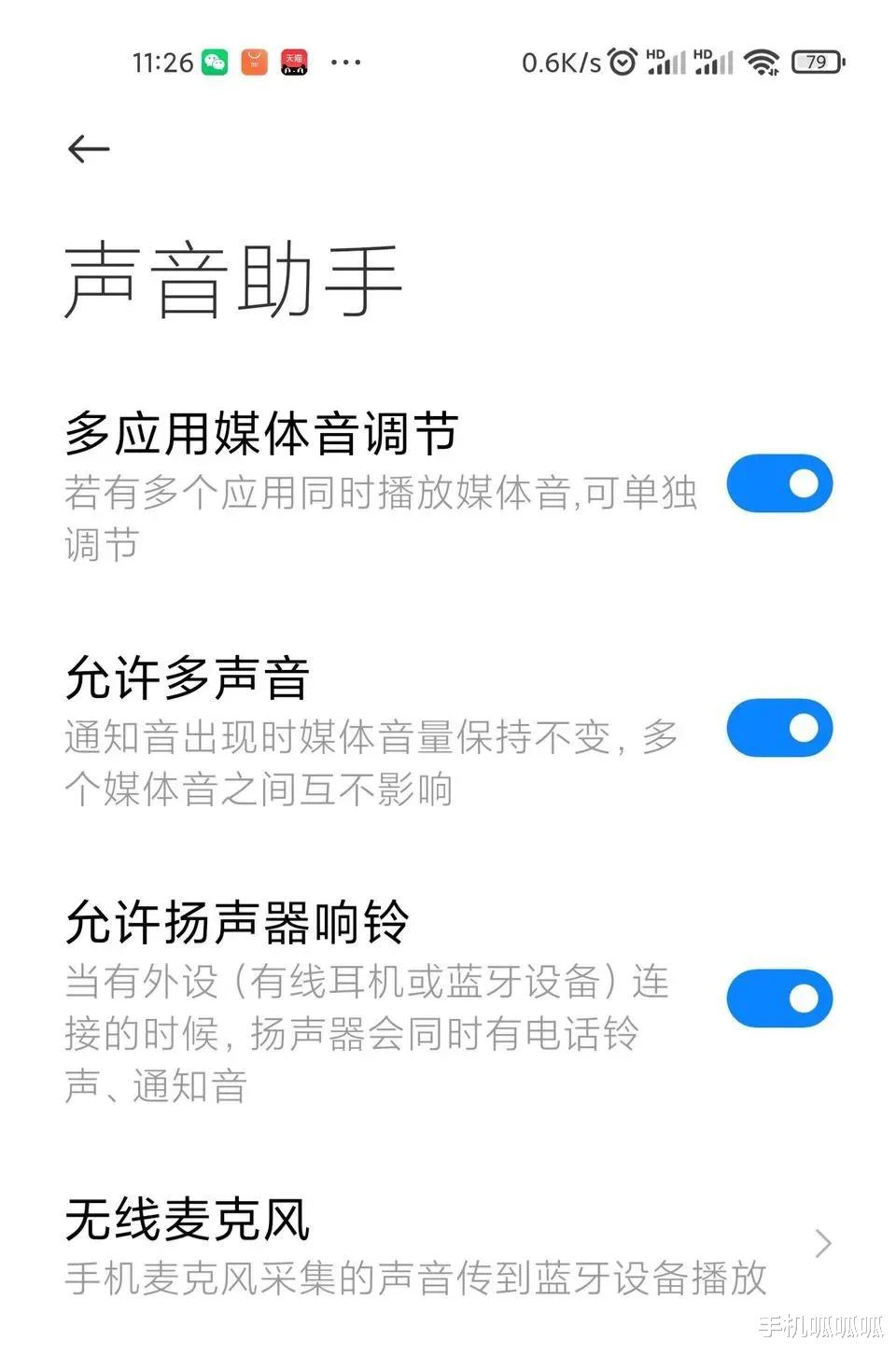Toggle the 允许扬声器响铃 switch

tap(779, 997)
